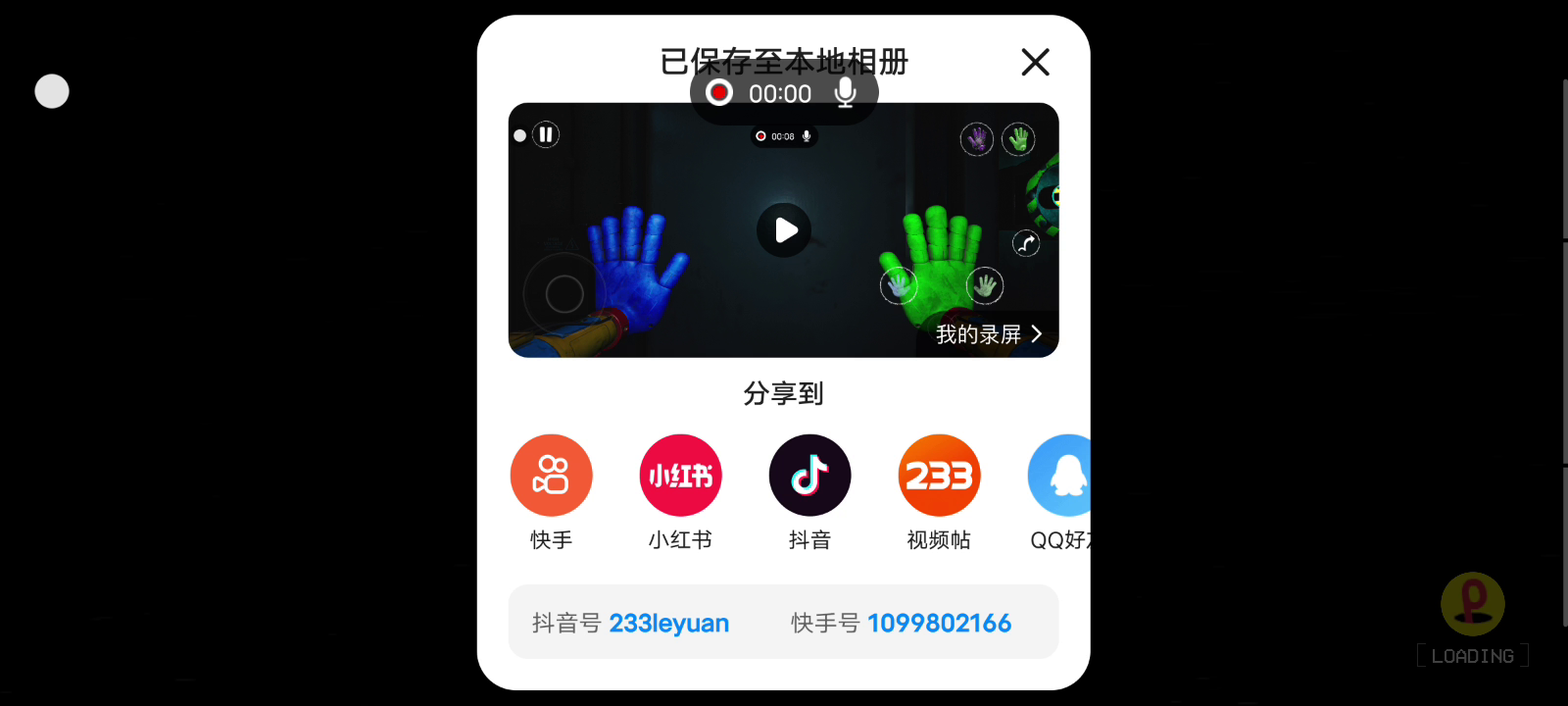
Task: Tap the 抖音号 233leyuan link
Action: pos(669,624)
